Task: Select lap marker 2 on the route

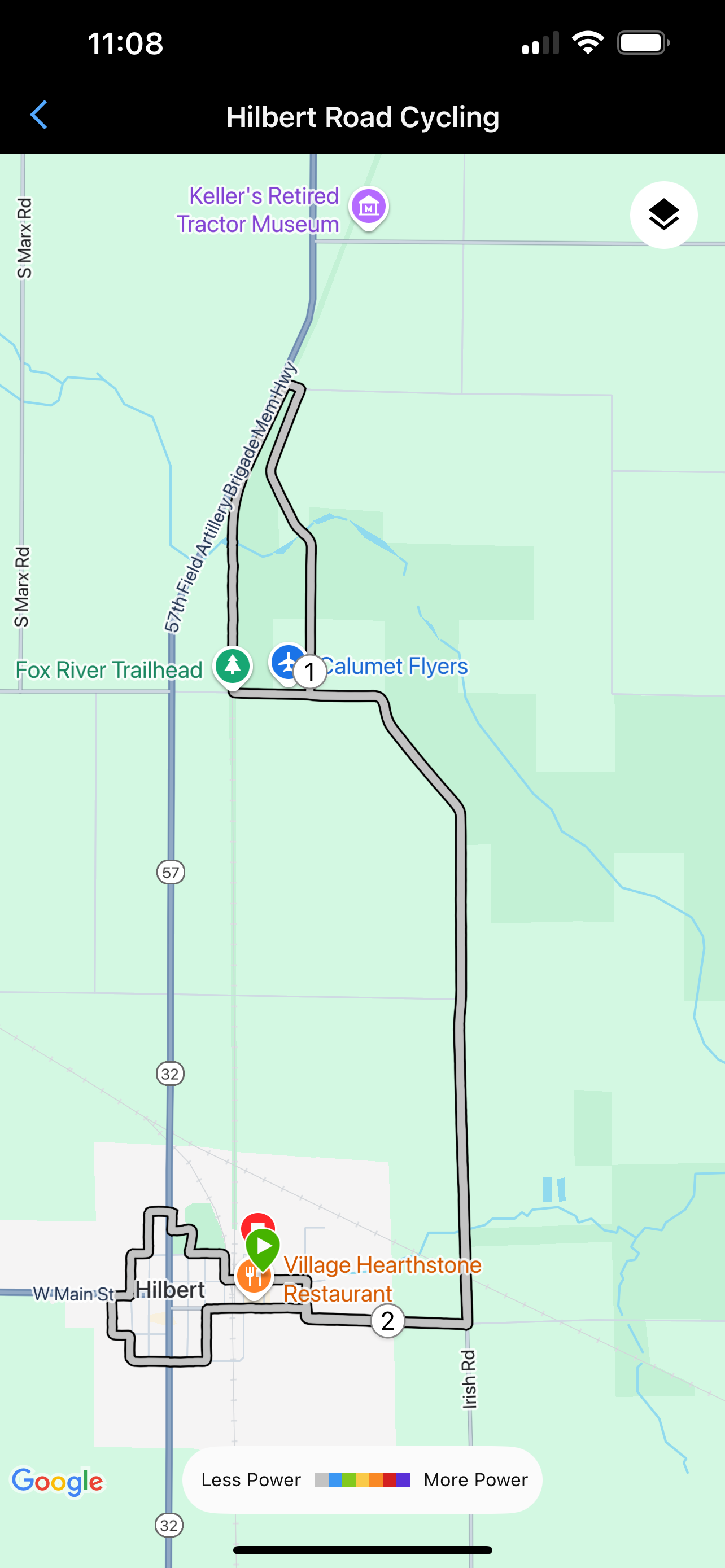Action: tap(387, 1321)
